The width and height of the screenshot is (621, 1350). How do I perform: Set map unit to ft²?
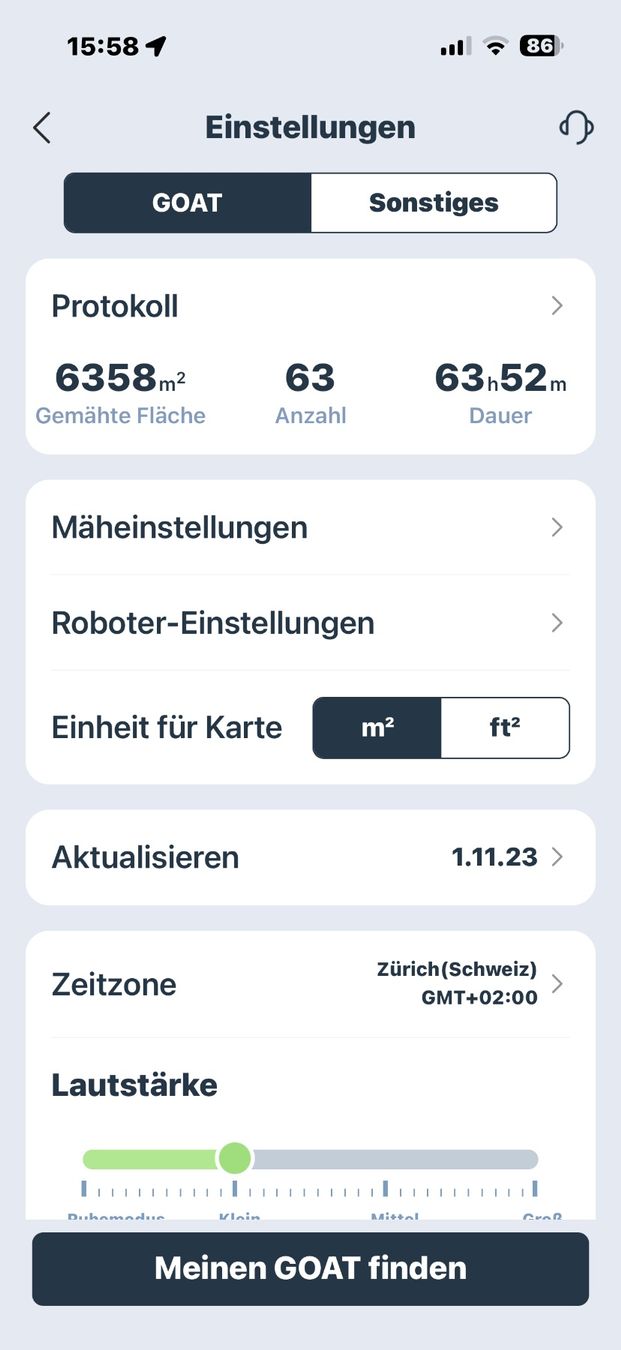[x=505, y=728]
